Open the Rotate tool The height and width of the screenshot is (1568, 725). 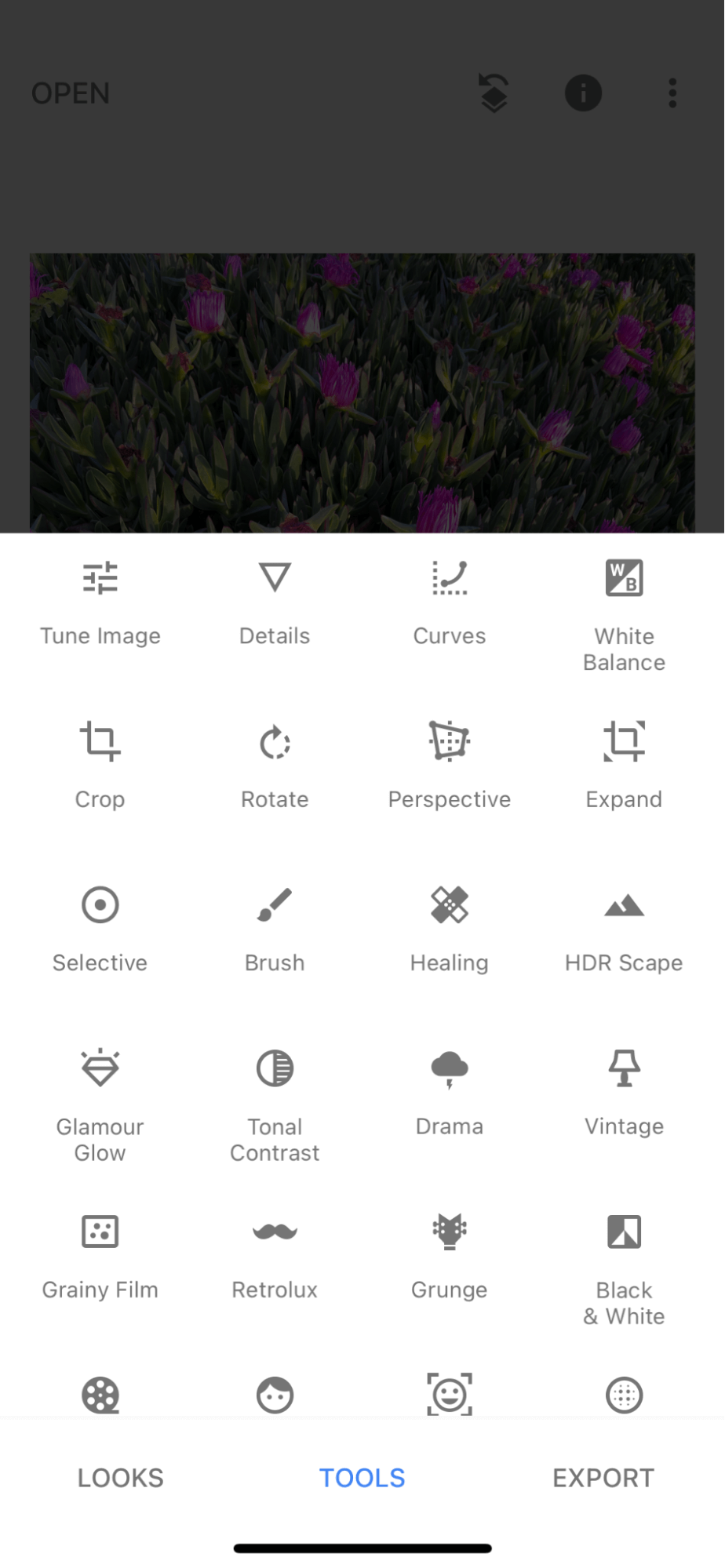tap(275, 765)
